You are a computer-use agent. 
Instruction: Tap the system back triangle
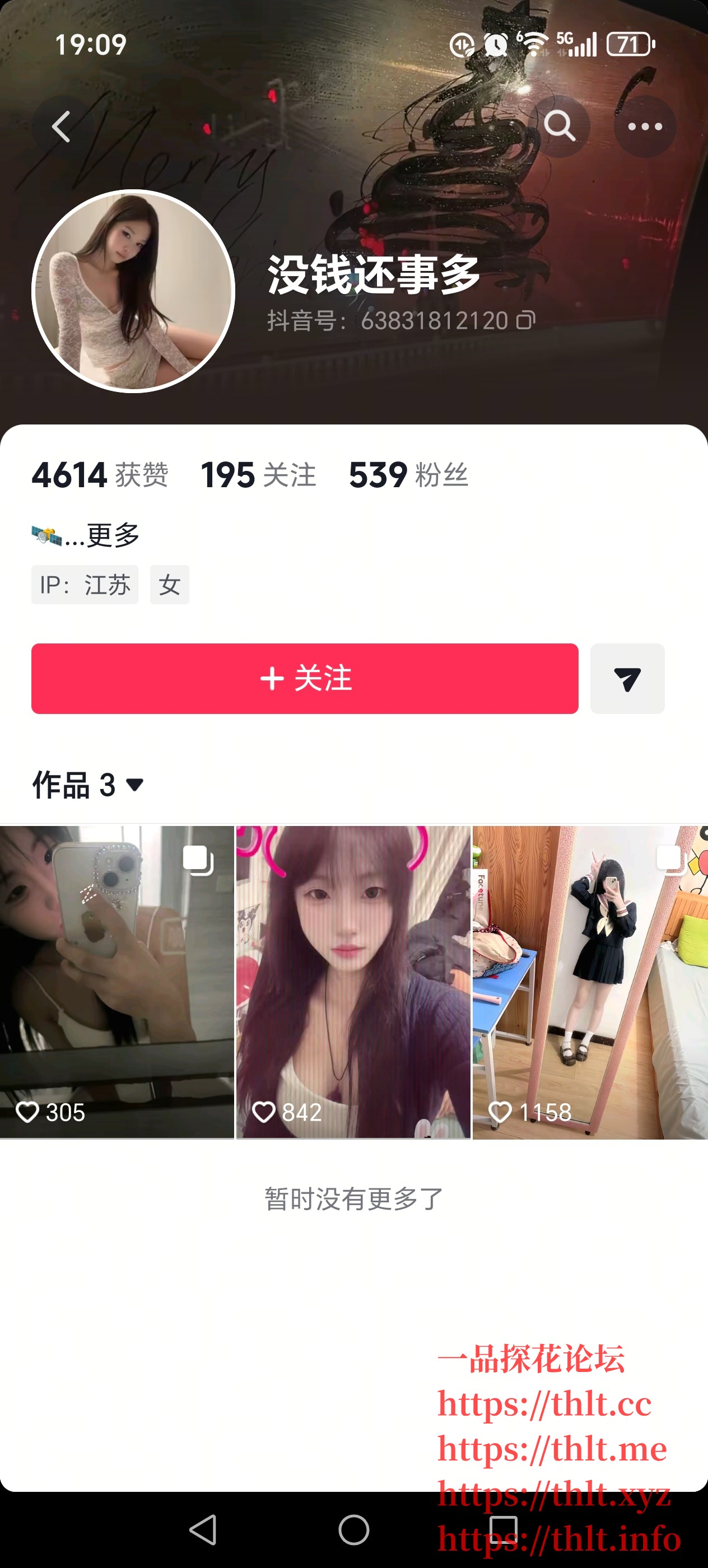click(x=203, y=1530)
